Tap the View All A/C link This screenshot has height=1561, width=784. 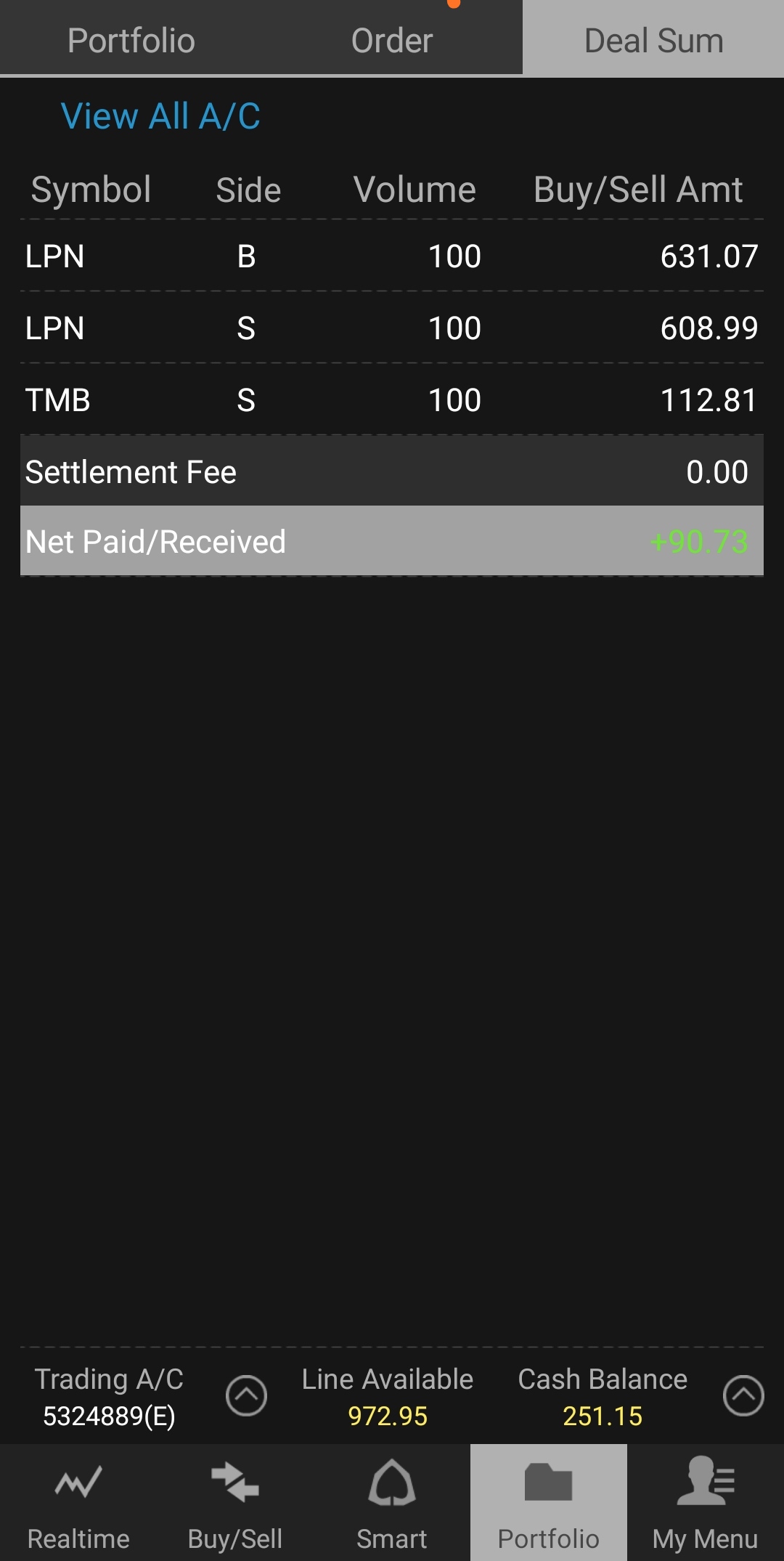coord(160,116)
